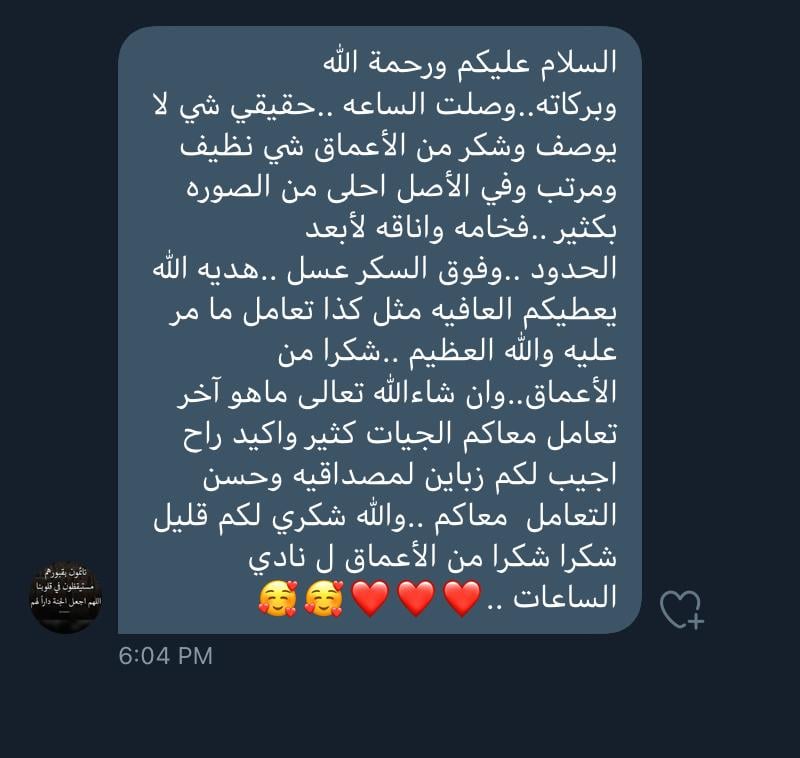Add a reaction to the message
The image size is (800, 758).
pyautogui.click(x=681, y=608)
